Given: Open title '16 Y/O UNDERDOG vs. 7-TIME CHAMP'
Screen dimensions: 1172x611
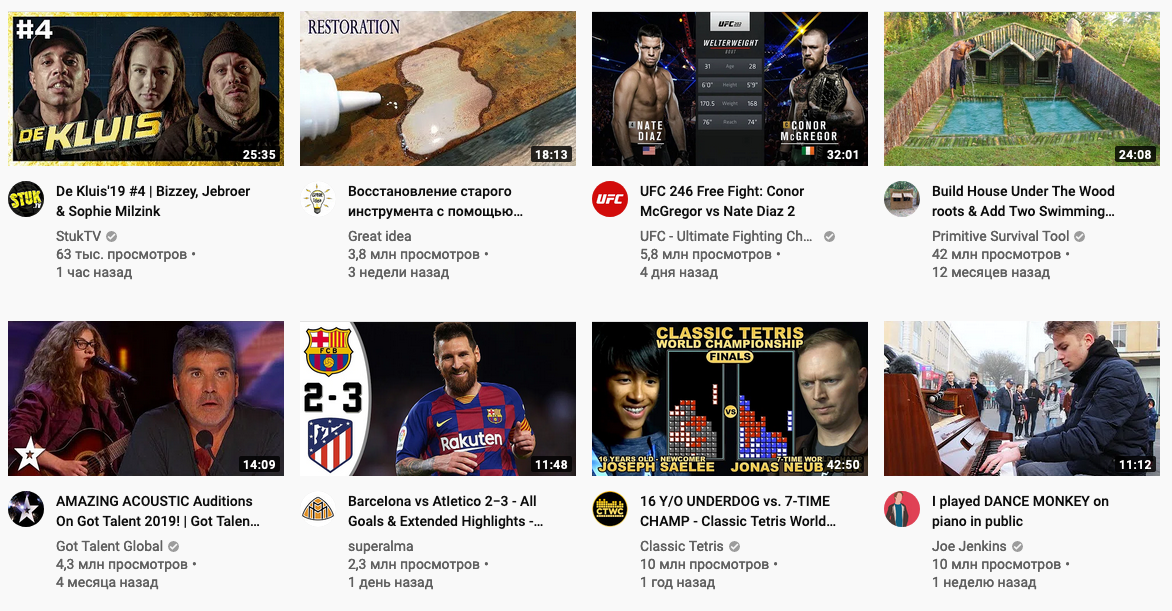Looking at the screenshot, I should pyautogui.click(x=738, y=511).
